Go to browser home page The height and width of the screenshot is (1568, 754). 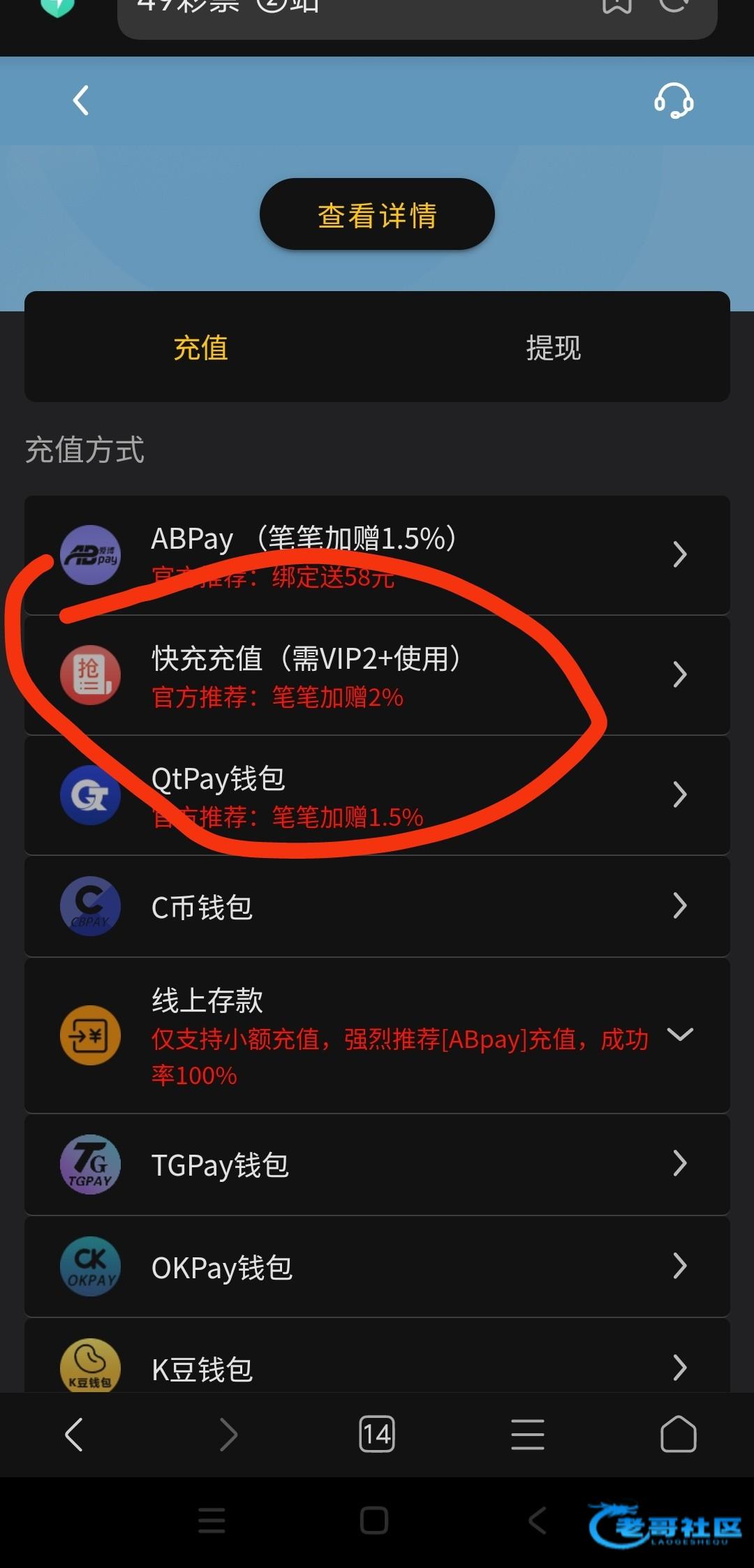coord(678,1435)
